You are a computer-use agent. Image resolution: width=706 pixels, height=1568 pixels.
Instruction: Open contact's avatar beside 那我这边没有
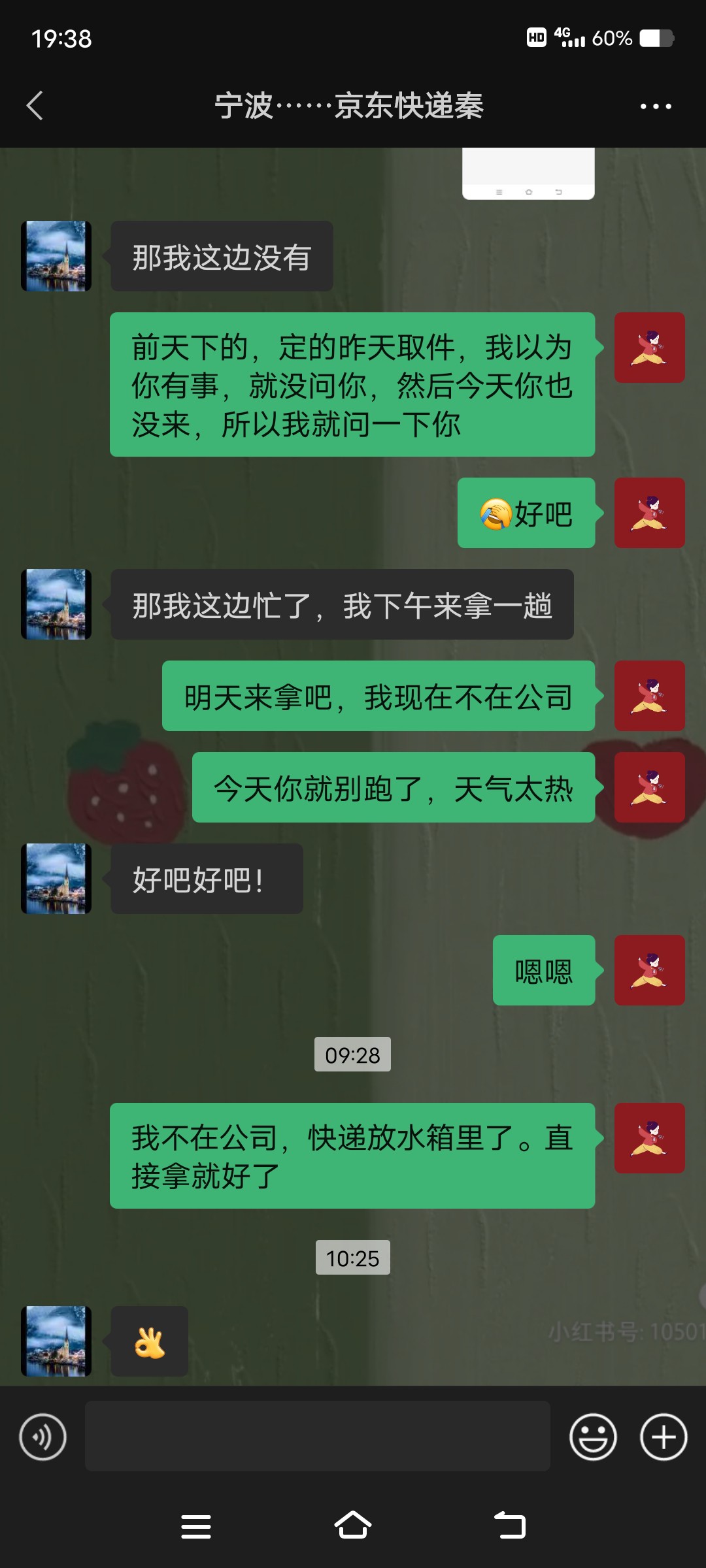click(56, 256)
